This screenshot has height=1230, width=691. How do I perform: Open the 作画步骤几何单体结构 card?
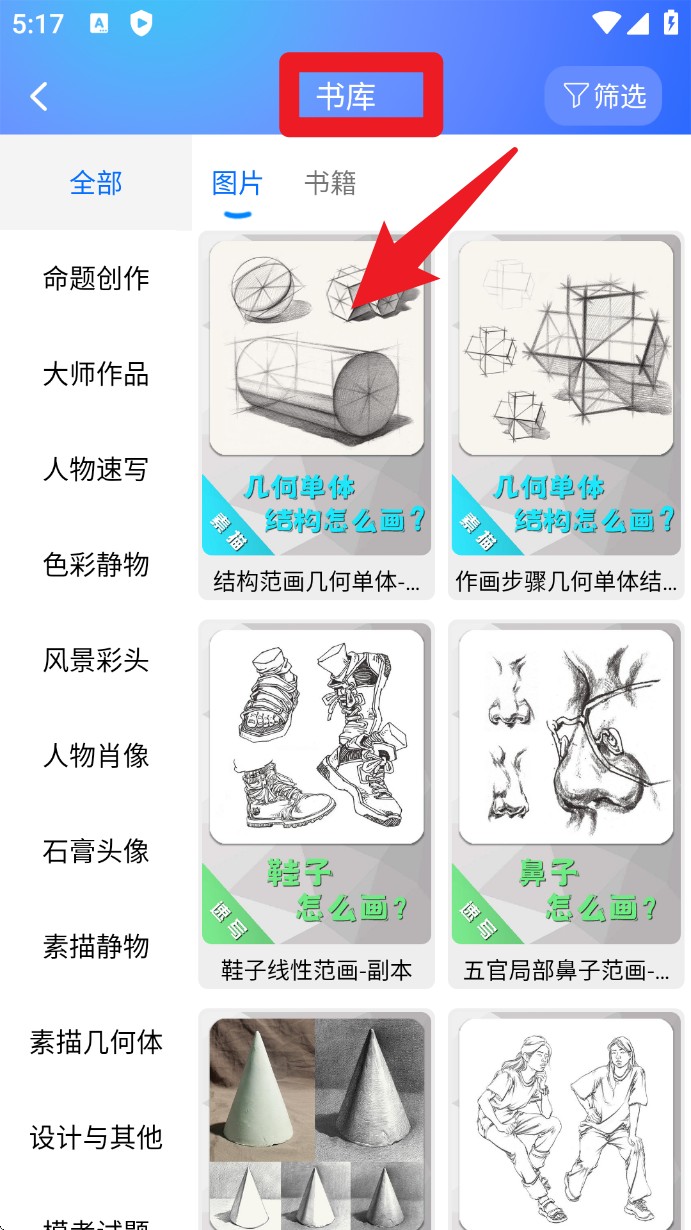coord(566,416)
